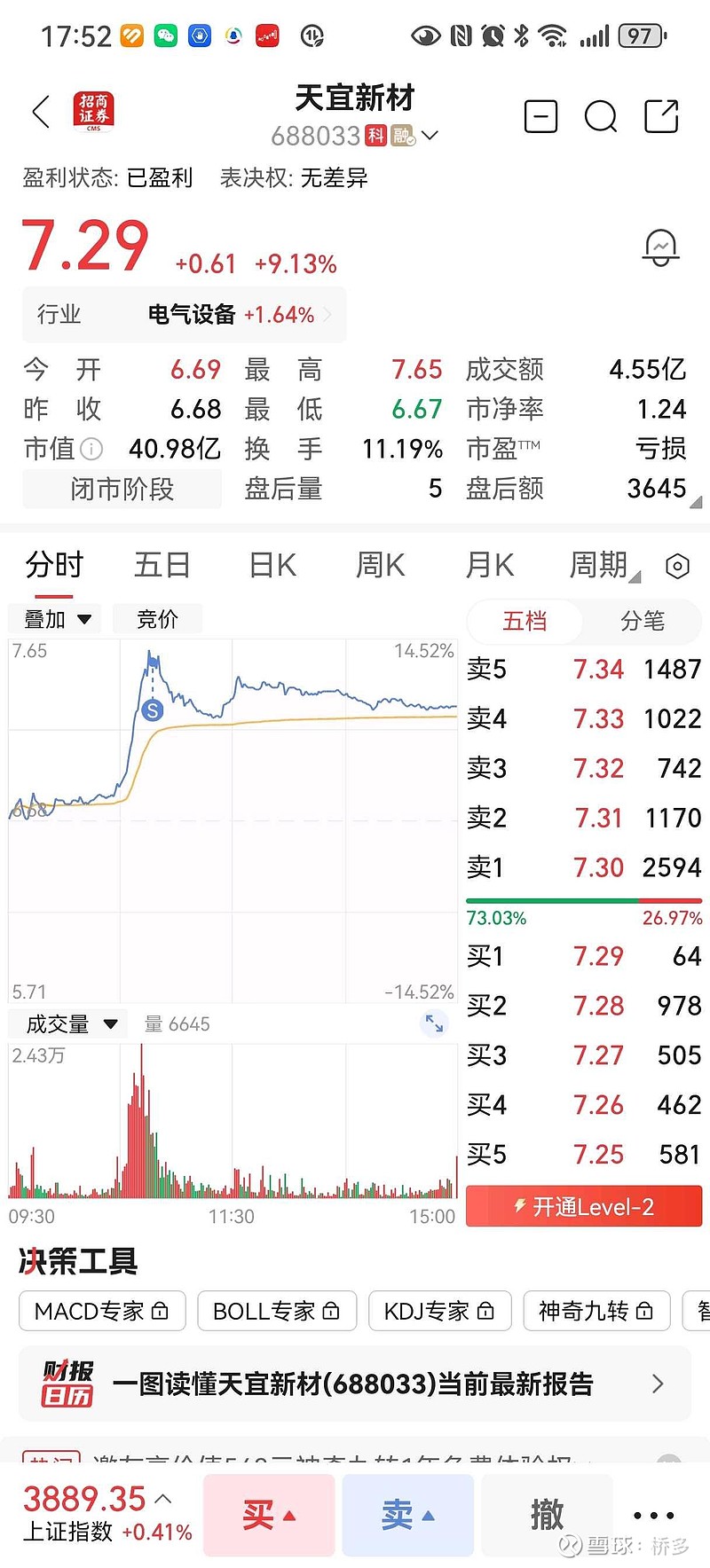The height and width of the screenshot is (1568, 710).
Task: Open the 电气设备 industry row
Action: [185, 315]
